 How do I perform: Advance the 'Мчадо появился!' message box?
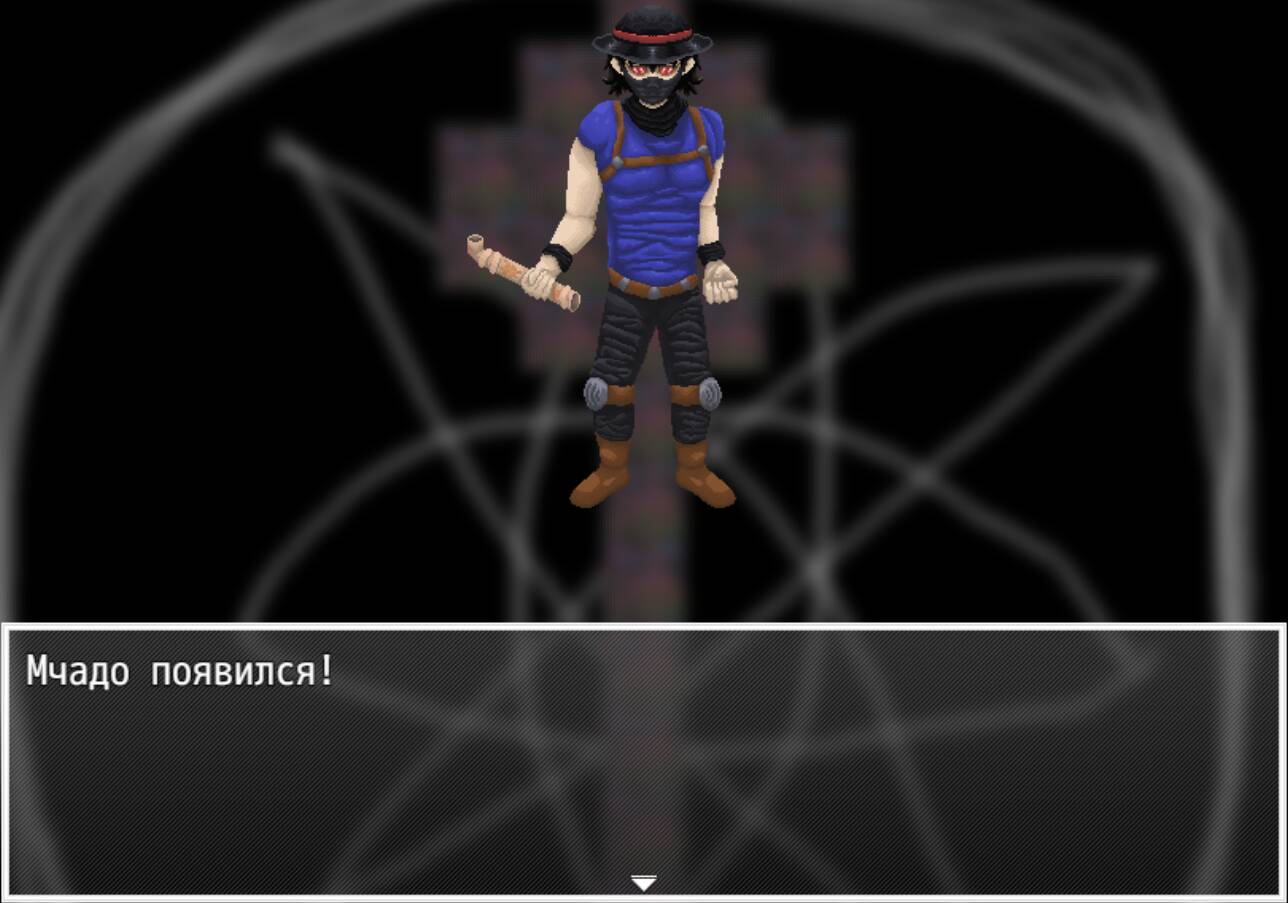(x=643, y=882)
